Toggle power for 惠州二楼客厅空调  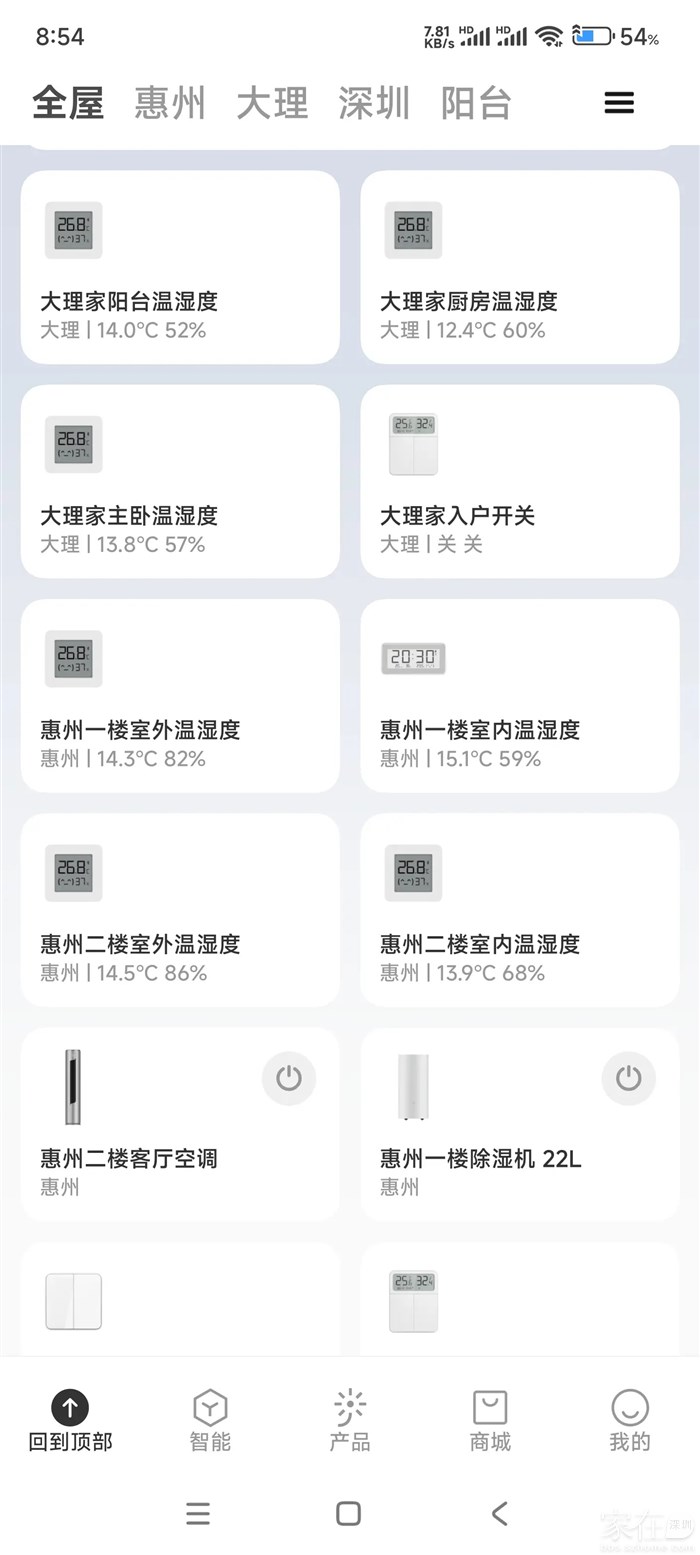pos(289,1077)
